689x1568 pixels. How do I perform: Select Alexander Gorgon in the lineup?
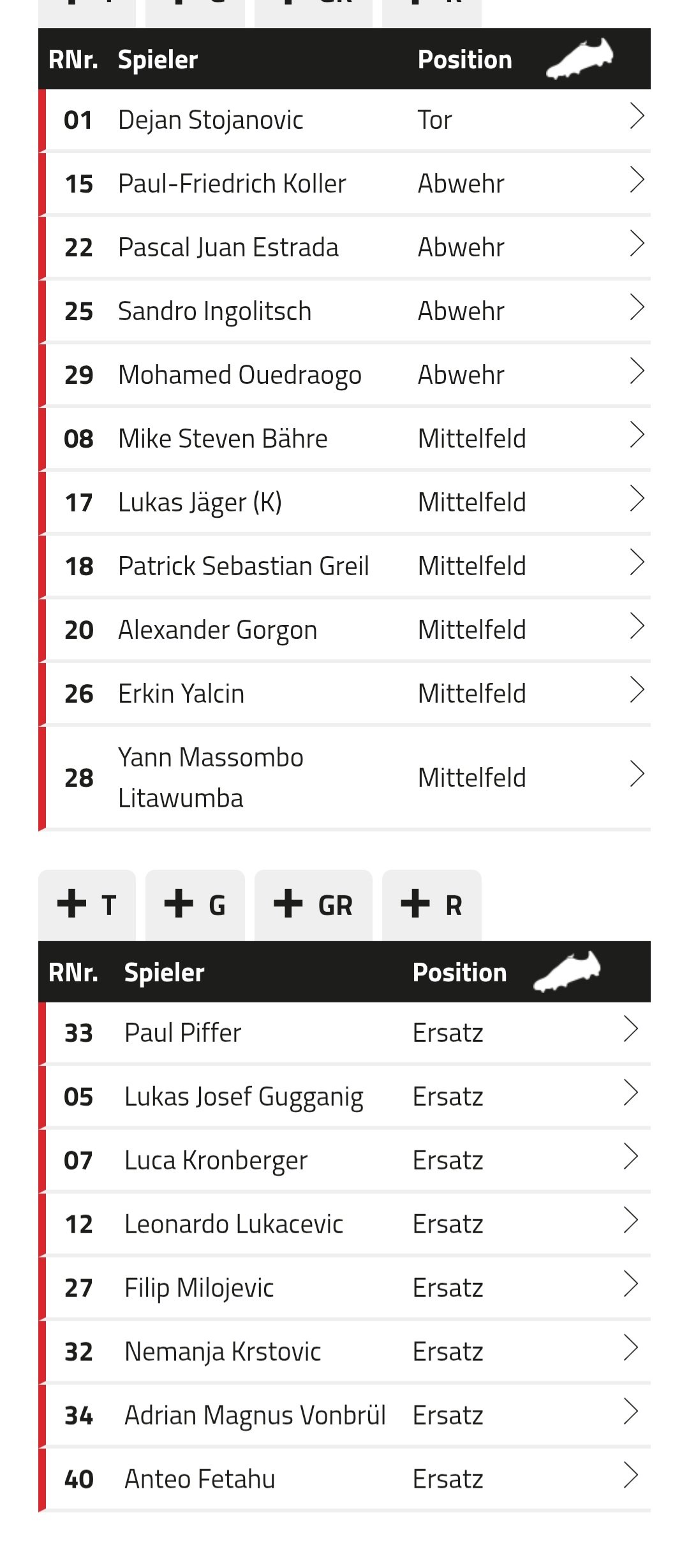344,630
